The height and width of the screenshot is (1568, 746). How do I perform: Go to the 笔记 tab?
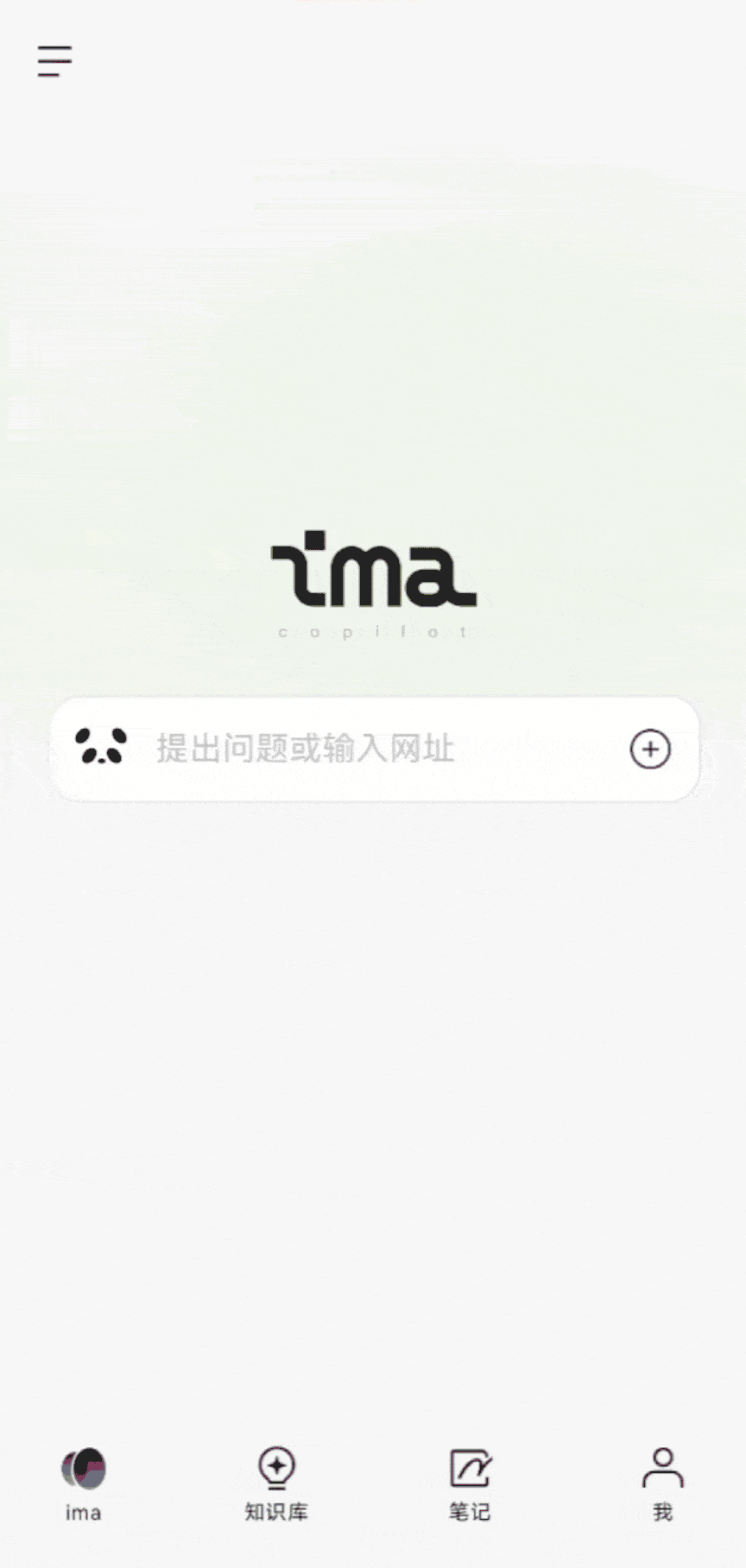click(x=470, y=1483)
